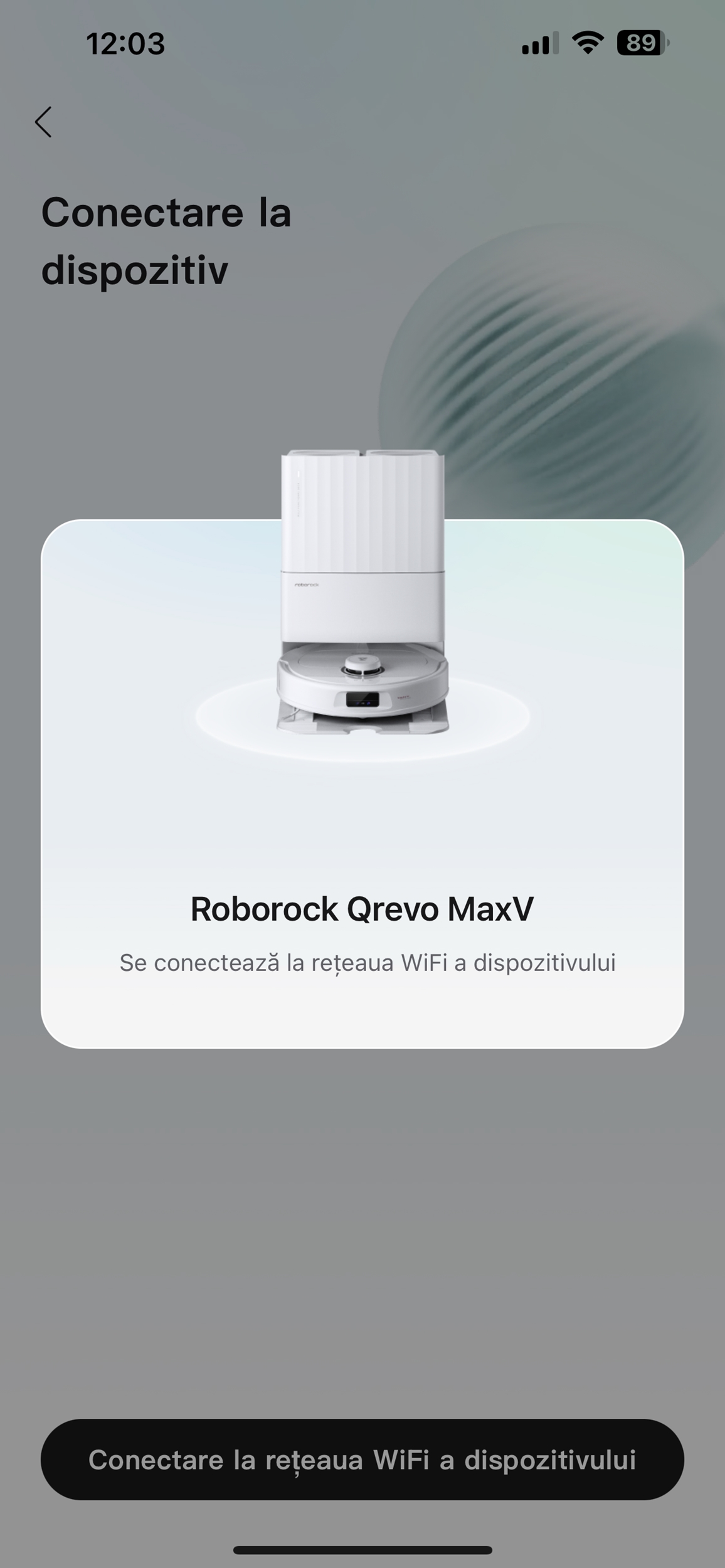Screen dimensions: 725x1568
Task: Tap Conectare la rețeaua WiFi a dispozitivului
Action: [x=362, y=1459]
